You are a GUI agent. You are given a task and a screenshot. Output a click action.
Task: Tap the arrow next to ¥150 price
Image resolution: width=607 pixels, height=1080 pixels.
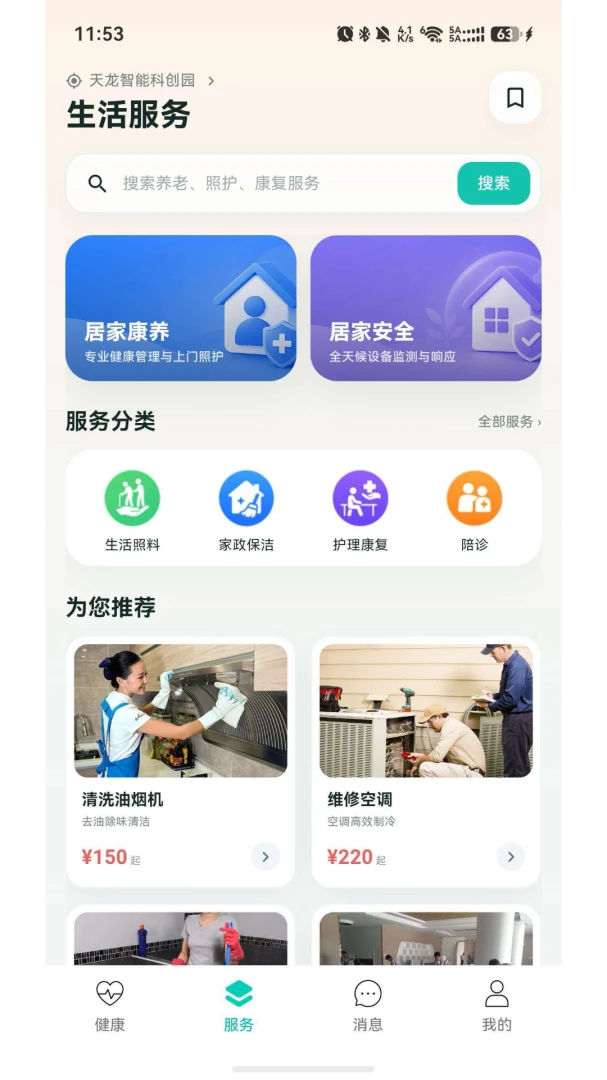coord(265,857)
